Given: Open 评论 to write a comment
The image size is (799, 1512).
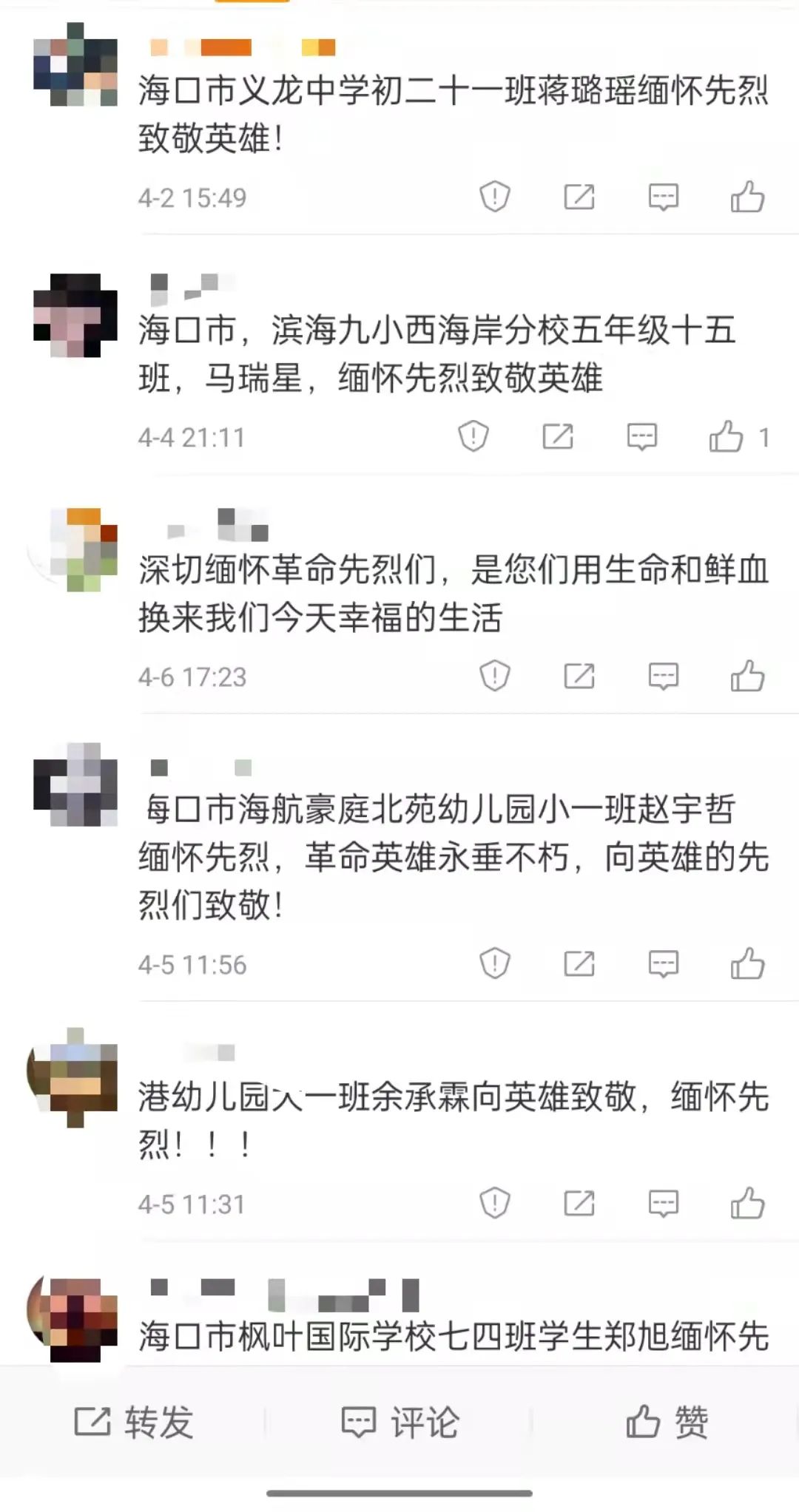Looking at the screenshot, I should [x=400, y=1422].
